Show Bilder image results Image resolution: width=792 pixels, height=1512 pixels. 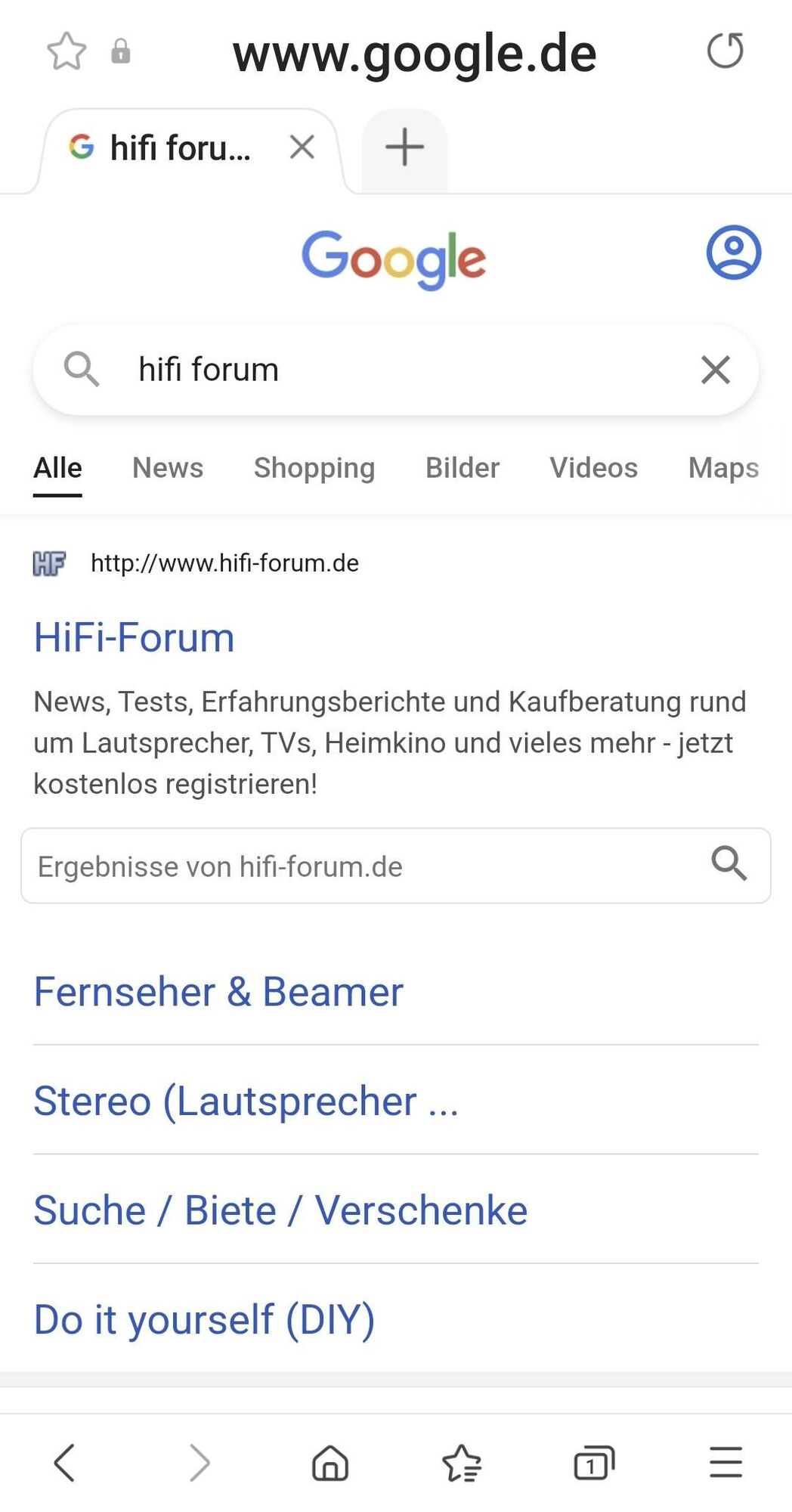coord(462,468)
